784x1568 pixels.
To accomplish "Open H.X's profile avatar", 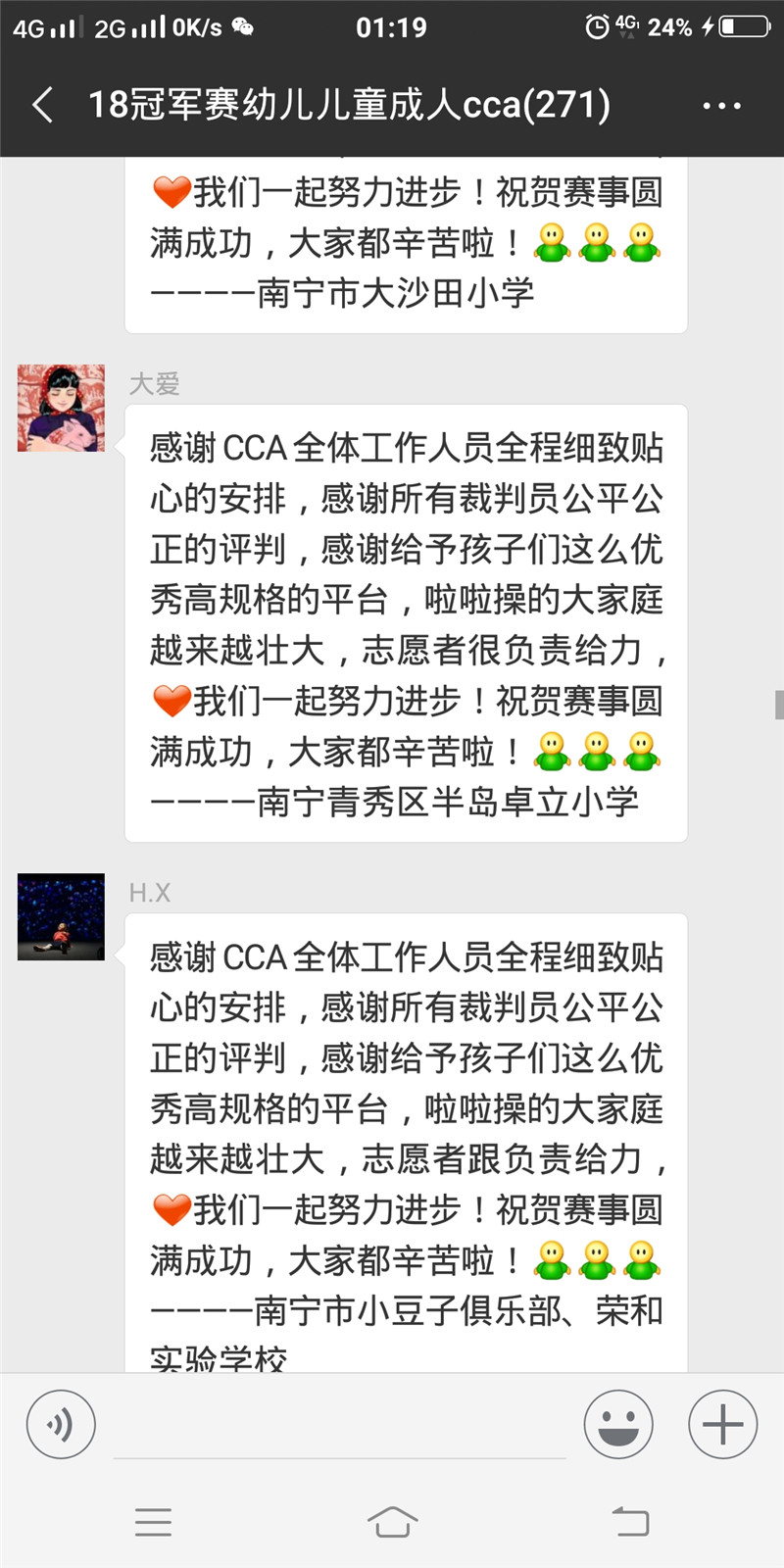I will [61, 917].
